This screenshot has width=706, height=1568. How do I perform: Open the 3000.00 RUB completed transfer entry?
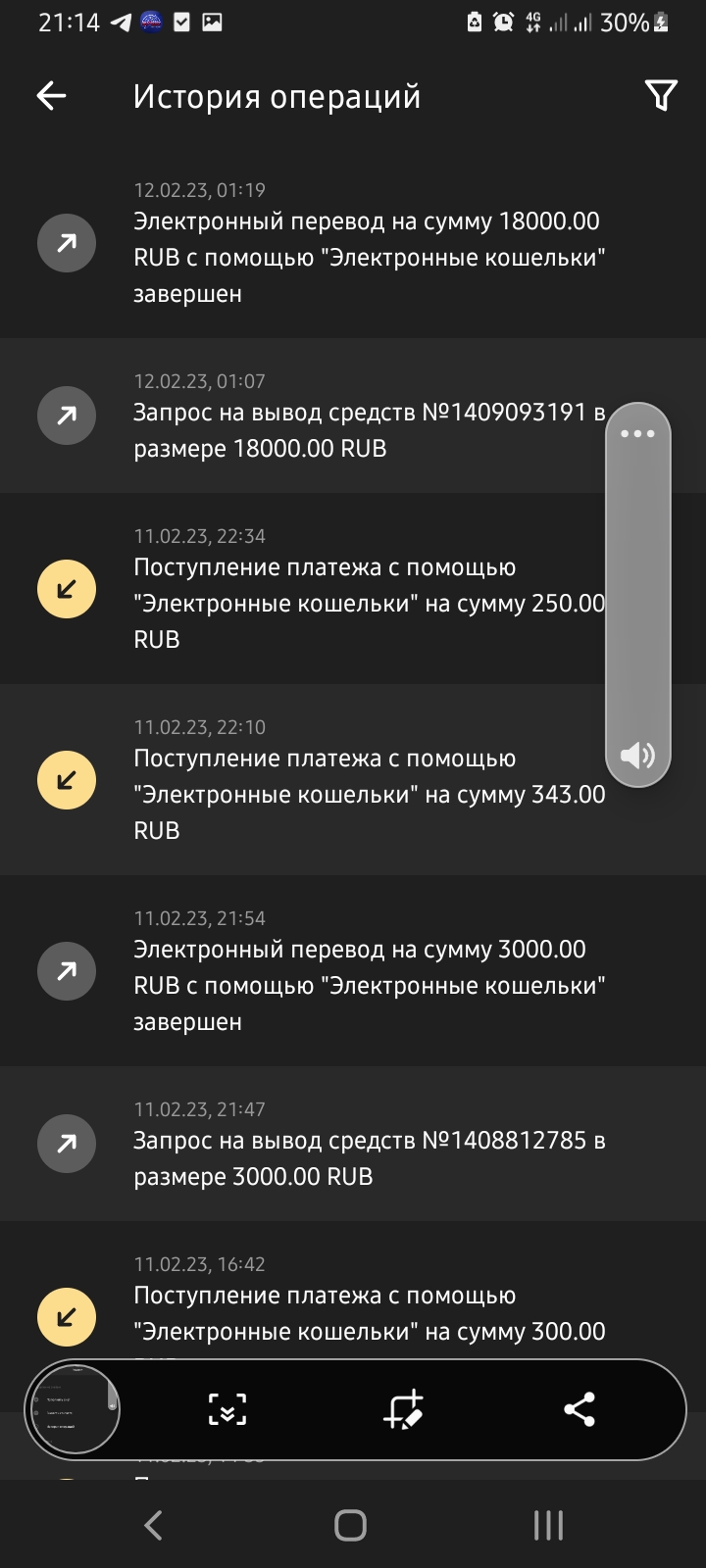click(353, 971)
